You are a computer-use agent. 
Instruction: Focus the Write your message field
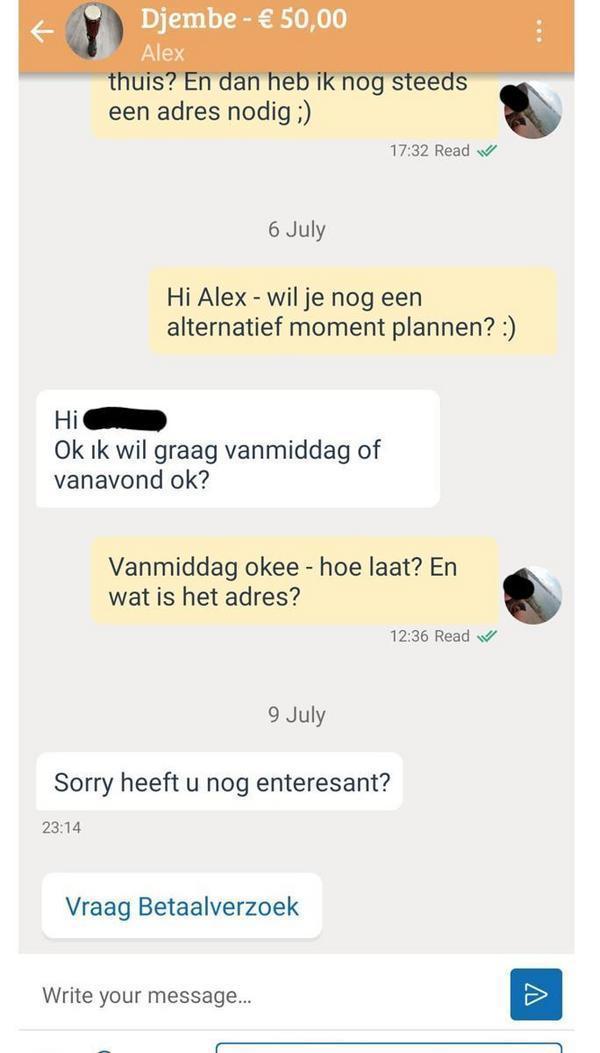tap(260, 995)
